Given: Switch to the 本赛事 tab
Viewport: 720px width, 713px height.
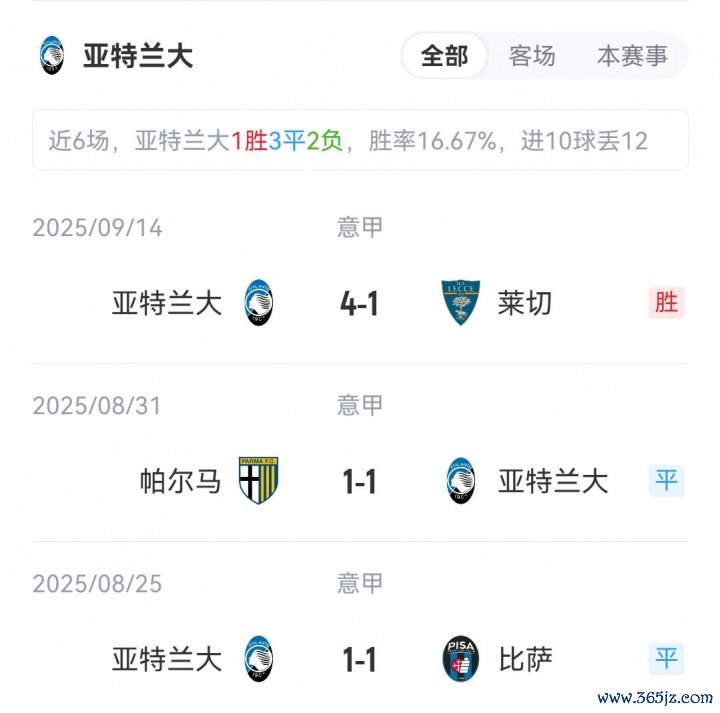Looking at the screenshot, I should (632, 56).
